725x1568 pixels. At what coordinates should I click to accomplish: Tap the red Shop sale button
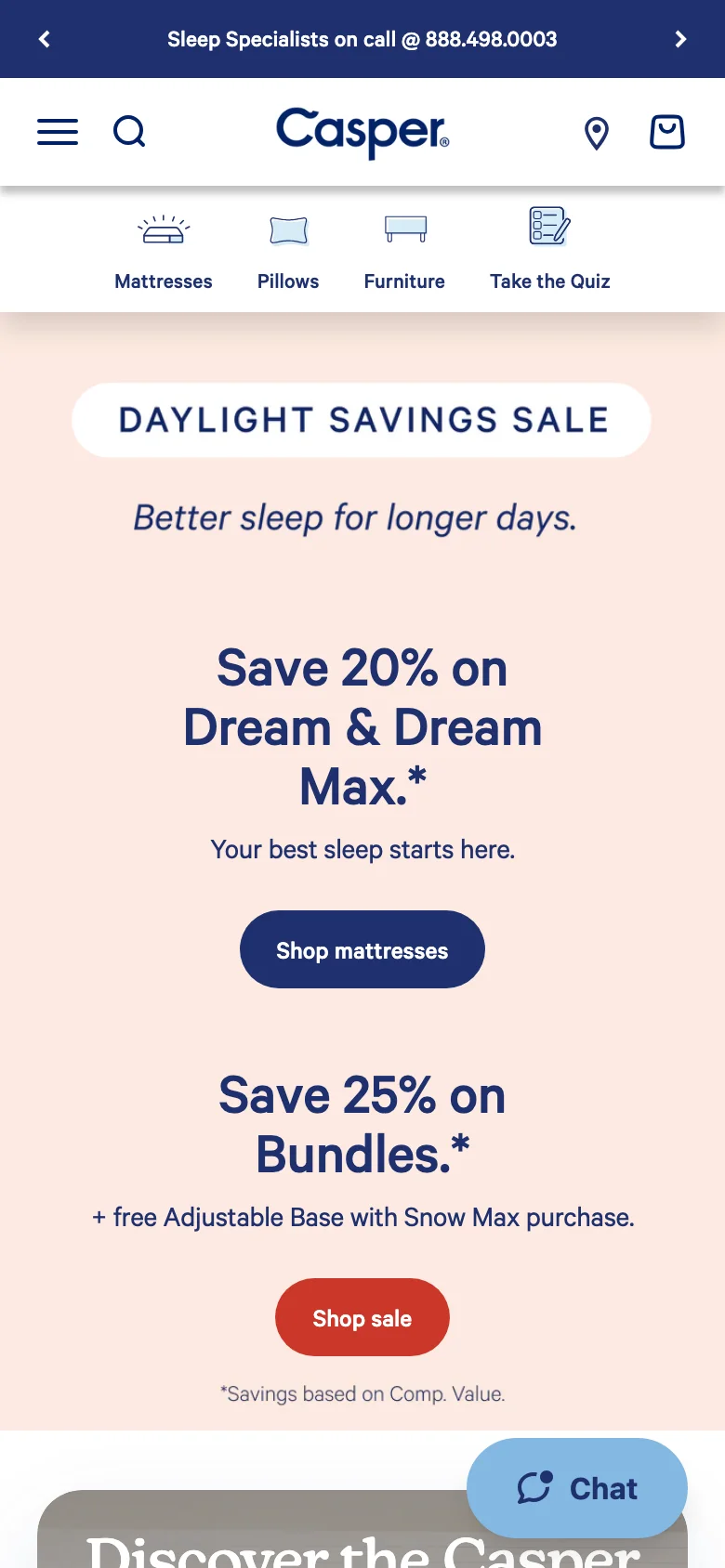[x=362, y=1317]
